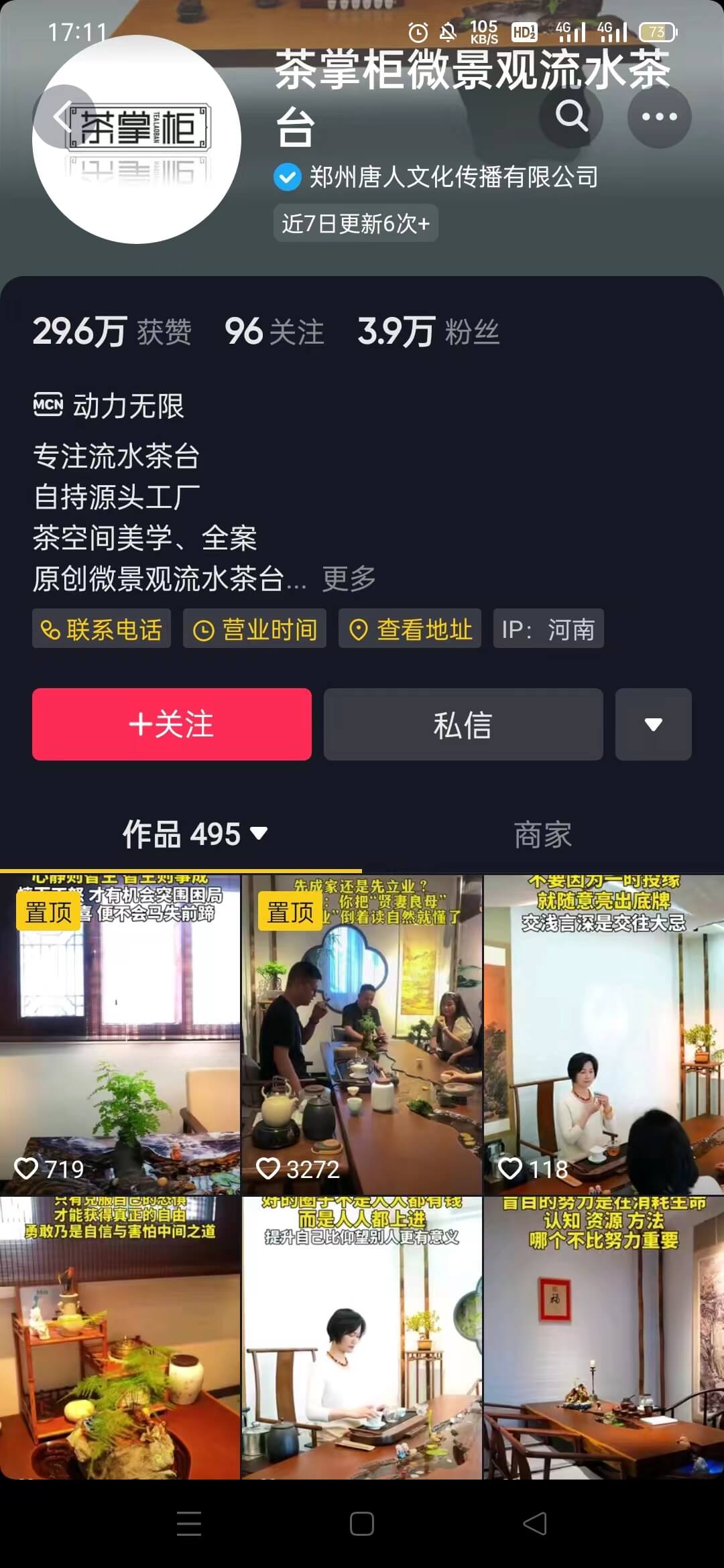
Task: Go back using the top-left arrow
Action: click(x=62, y=117)
